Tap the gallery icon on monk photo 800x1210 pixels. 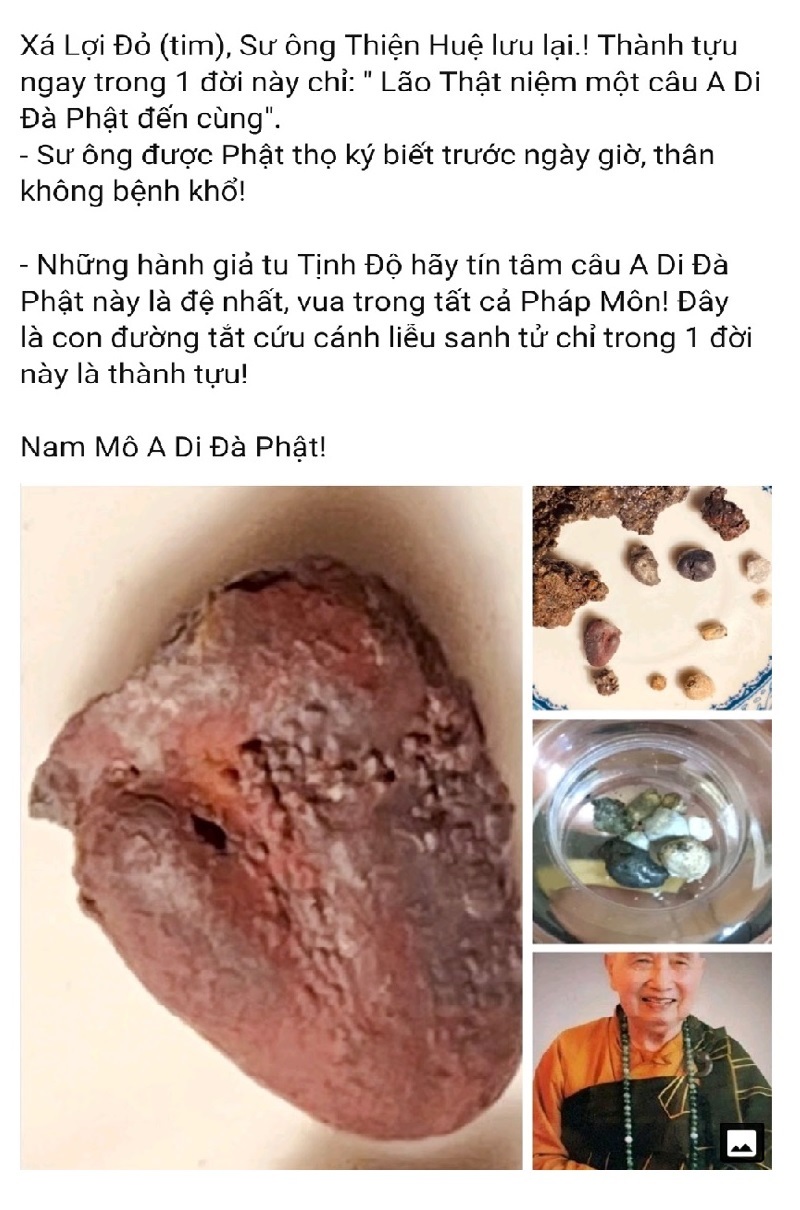pyautogui.click(x=742, y=1142)
